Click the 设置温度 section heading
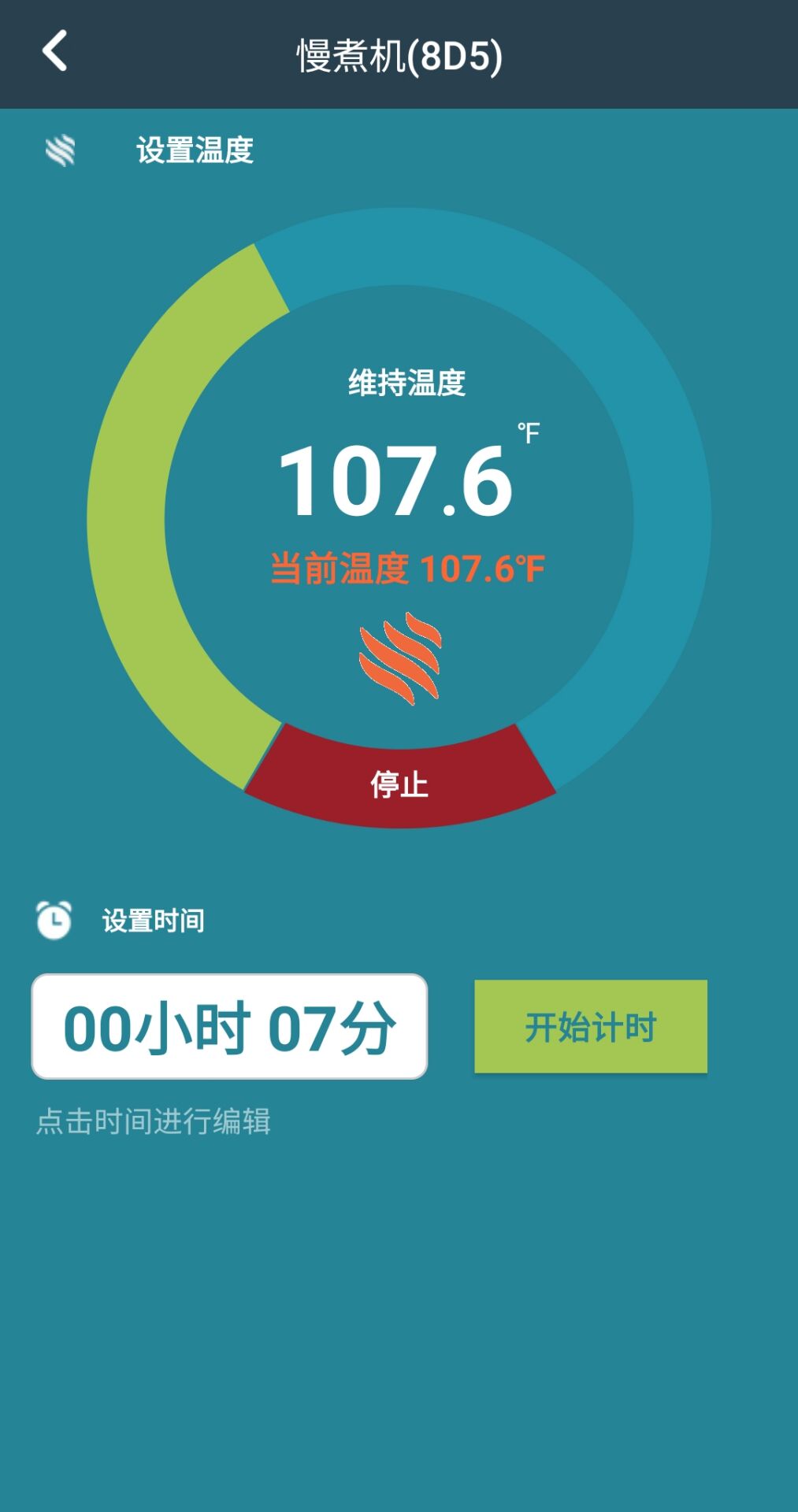 click(x=193, y=151)
